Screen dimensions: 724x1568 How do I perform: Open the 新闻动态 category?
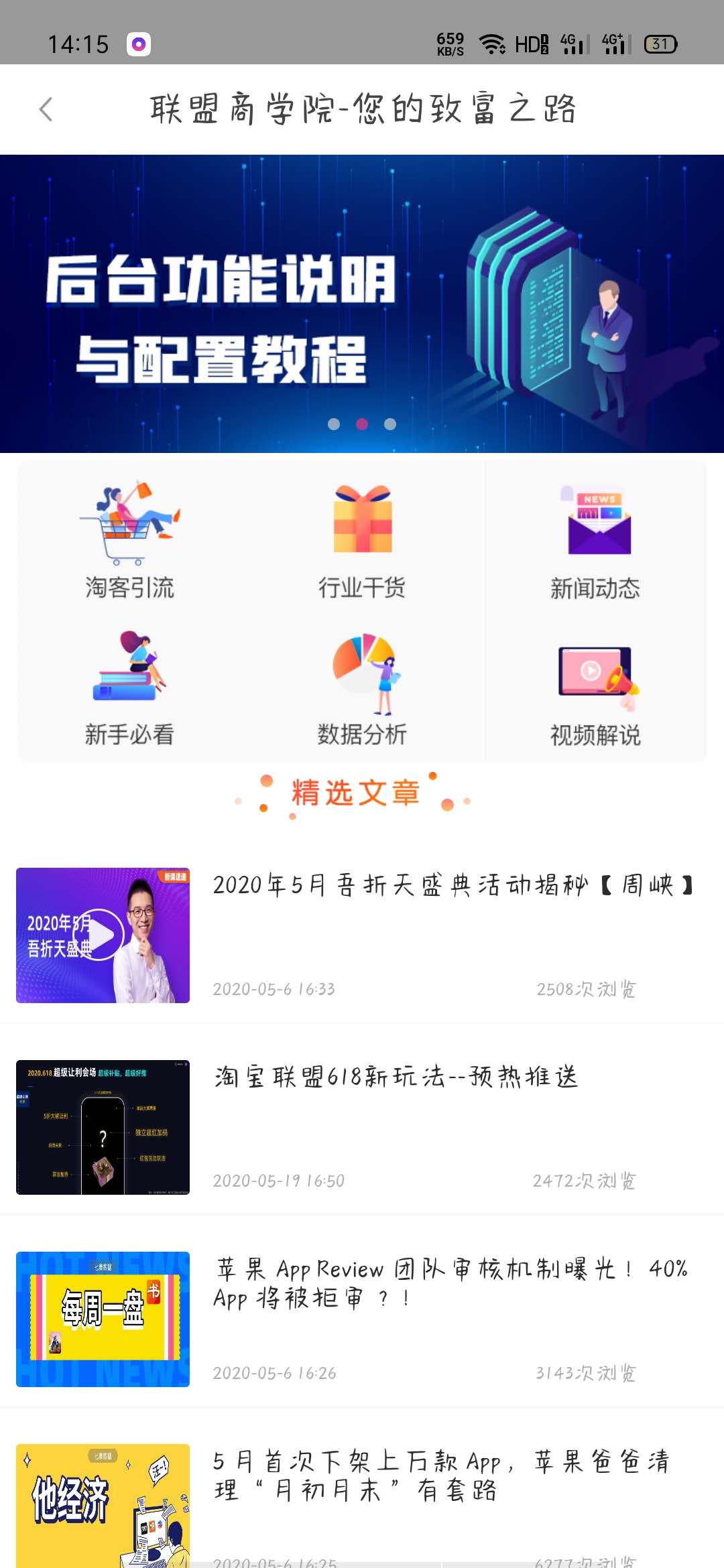pos(595,541)
